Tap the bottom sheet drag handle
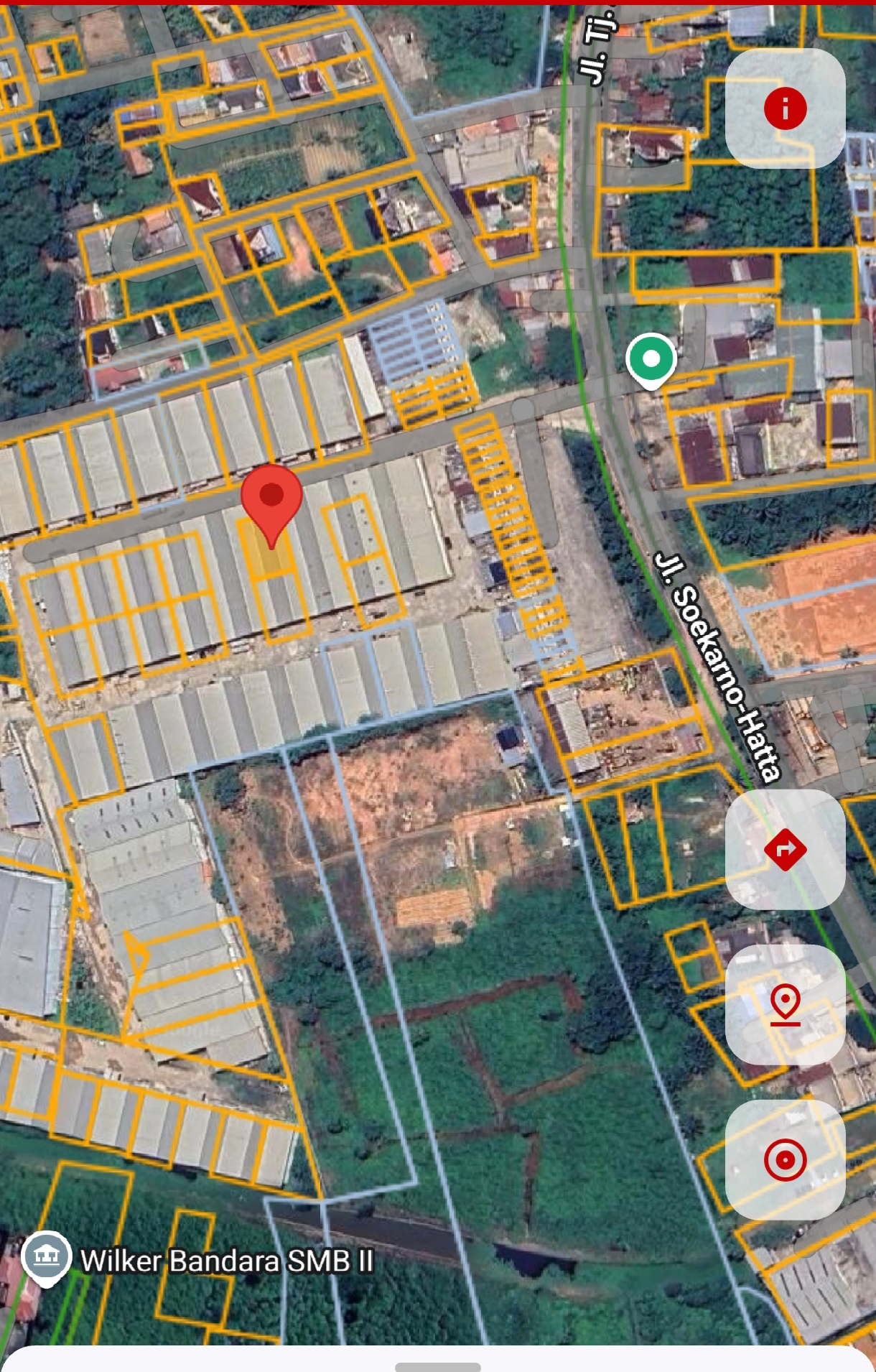 437,1366
